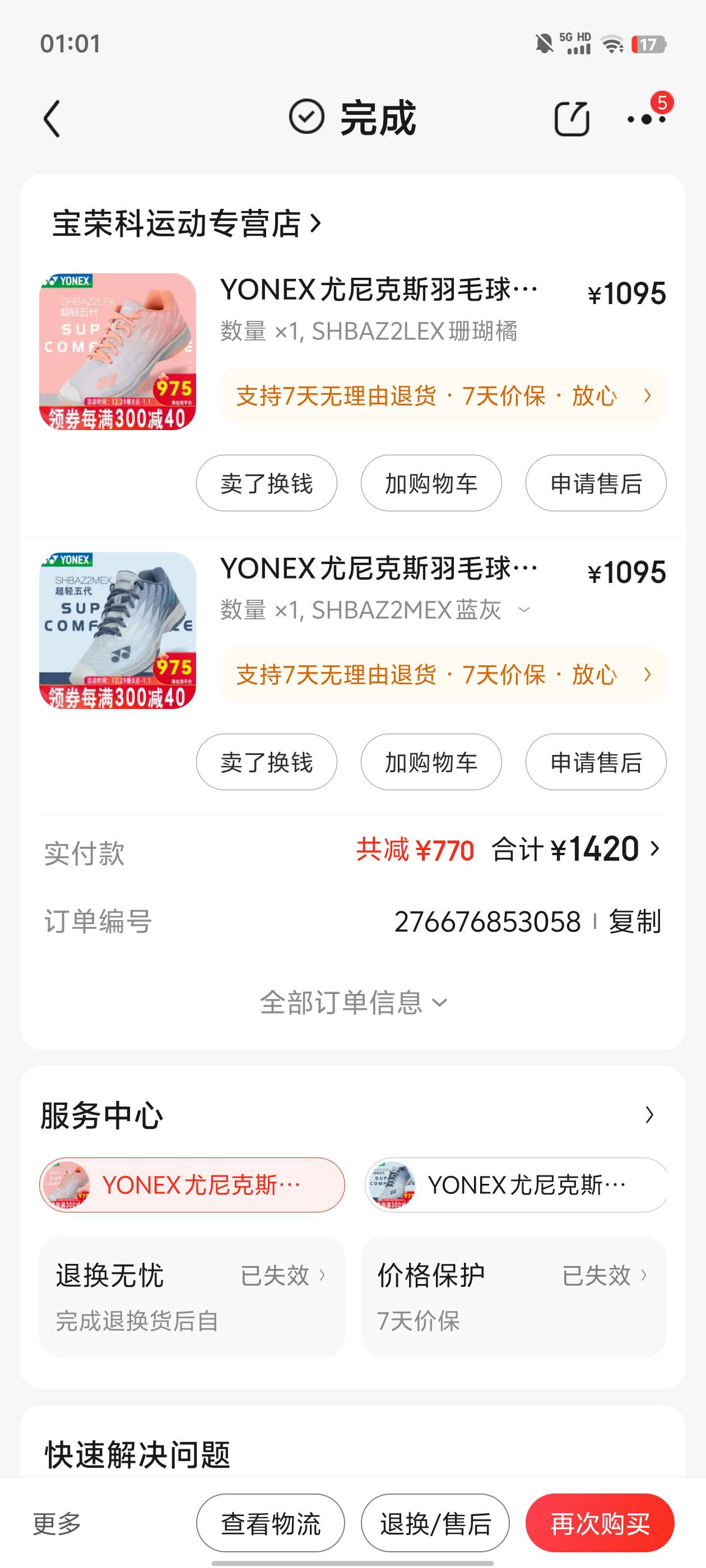Tap 加购物车 for the 蓝灰 shoes
This screenshot has width=706, height=1568.
tap(431, 762)
